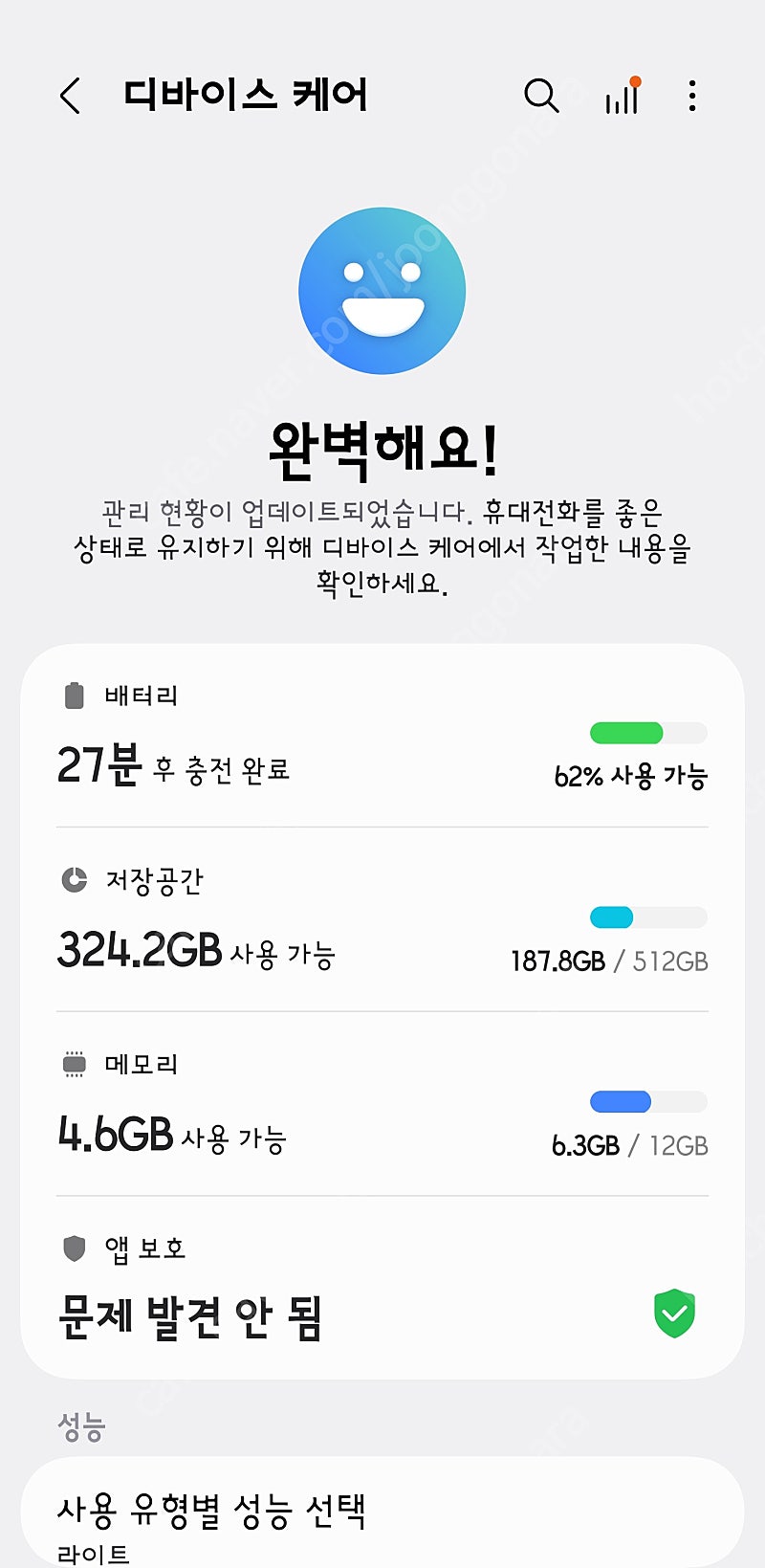Open the 메모리 memory row

(x=382, y=1104)
